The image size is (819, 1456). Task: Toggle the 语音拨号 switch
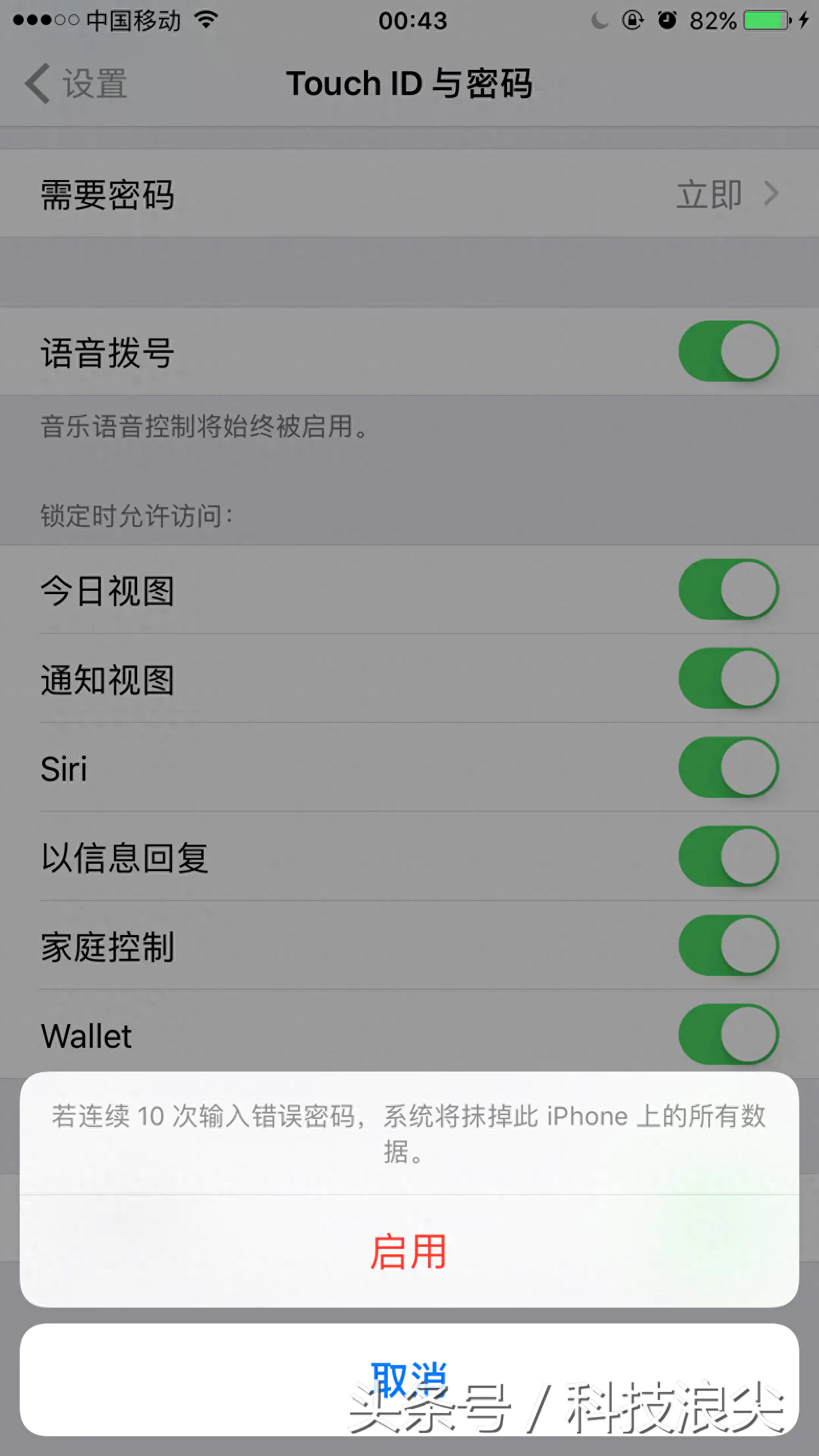pyautogui.click(x=729, y=351)
